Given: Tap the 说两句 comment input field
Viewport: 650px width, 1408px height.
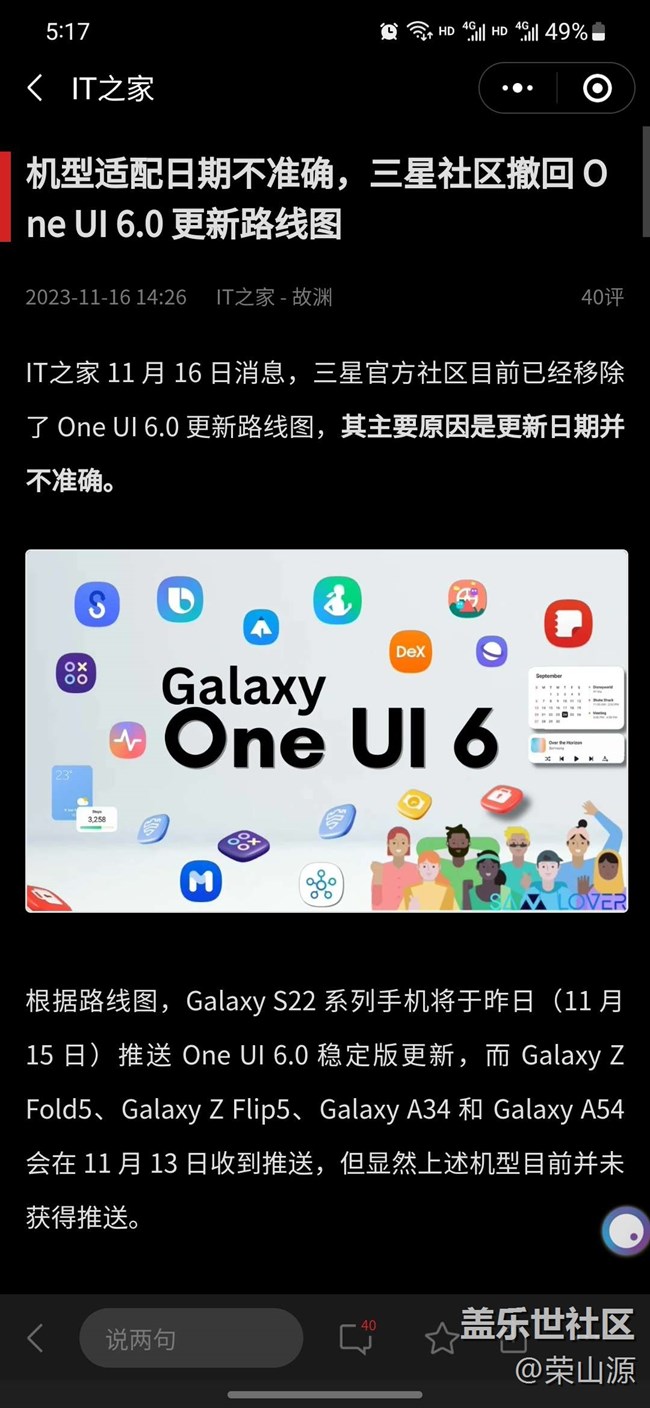Looking at the screenshot, I should [x=190, y=1338].
